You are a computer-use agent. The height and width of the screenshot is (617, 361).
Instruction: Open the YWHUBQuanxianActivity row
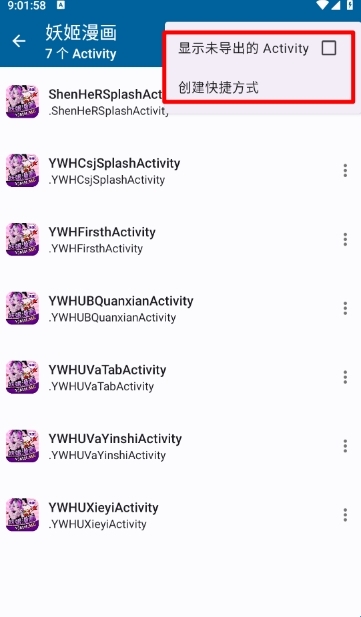(x=180, y=308)
